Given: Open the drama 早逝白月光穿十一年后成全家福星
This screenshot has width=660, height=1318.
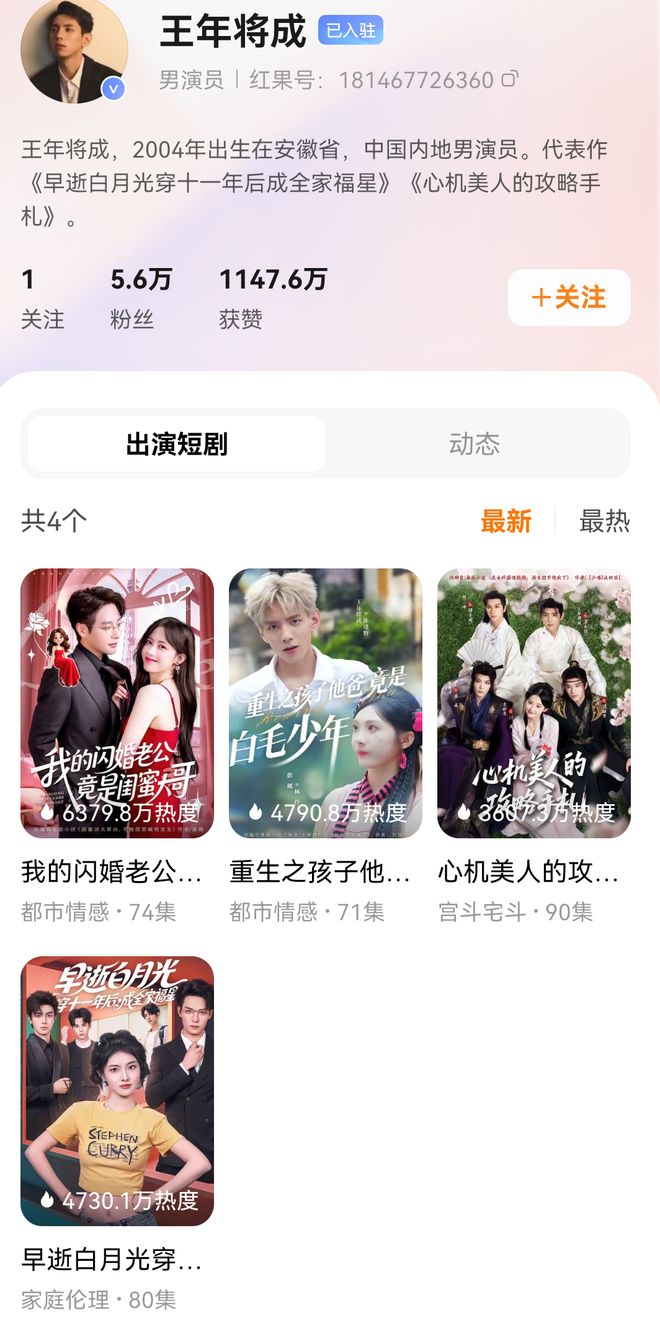Looking at the screenshot, I should (117, 1090).
